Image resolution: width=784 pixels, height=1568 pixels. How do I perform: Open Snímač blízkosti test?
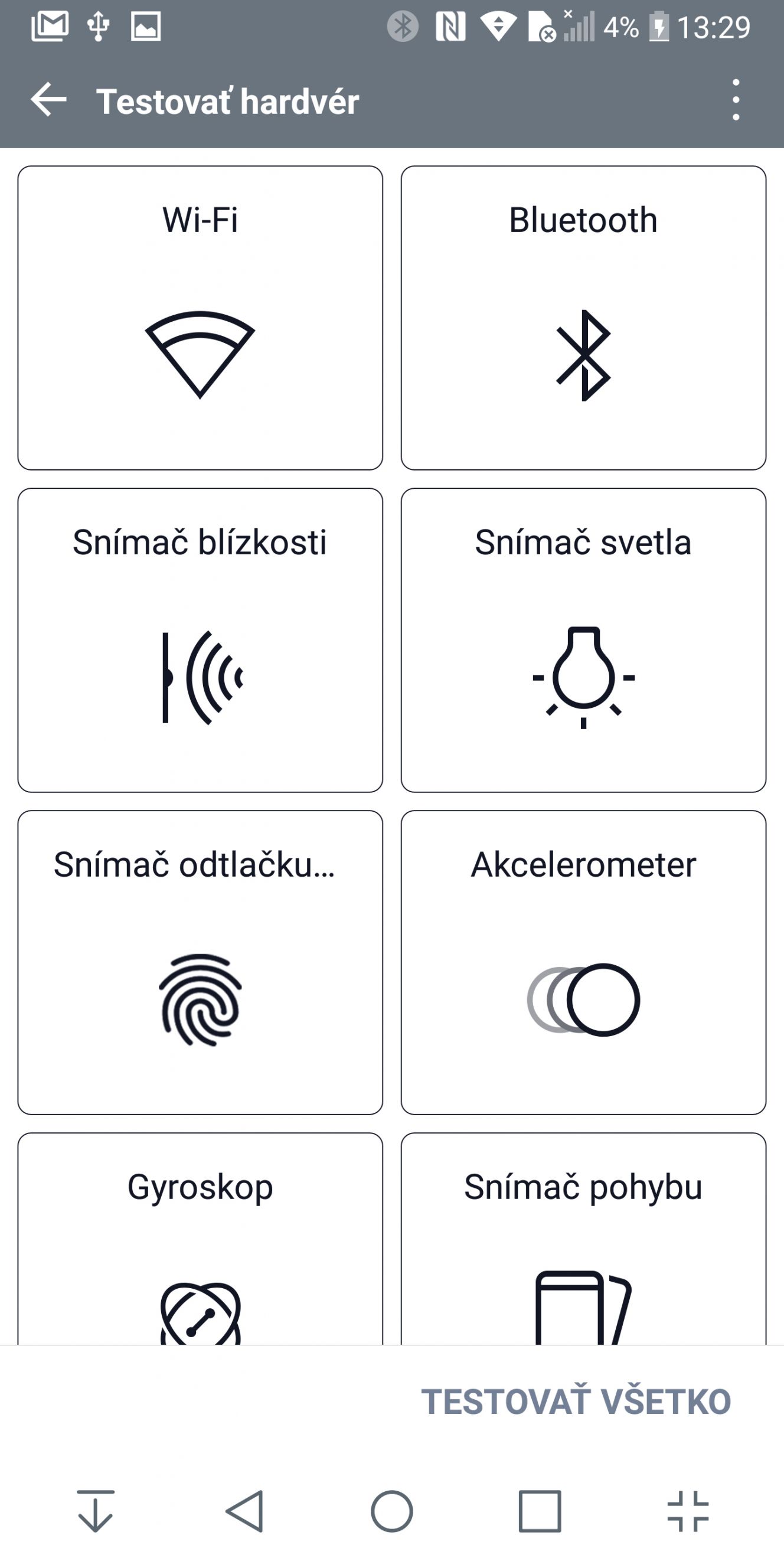200,640
